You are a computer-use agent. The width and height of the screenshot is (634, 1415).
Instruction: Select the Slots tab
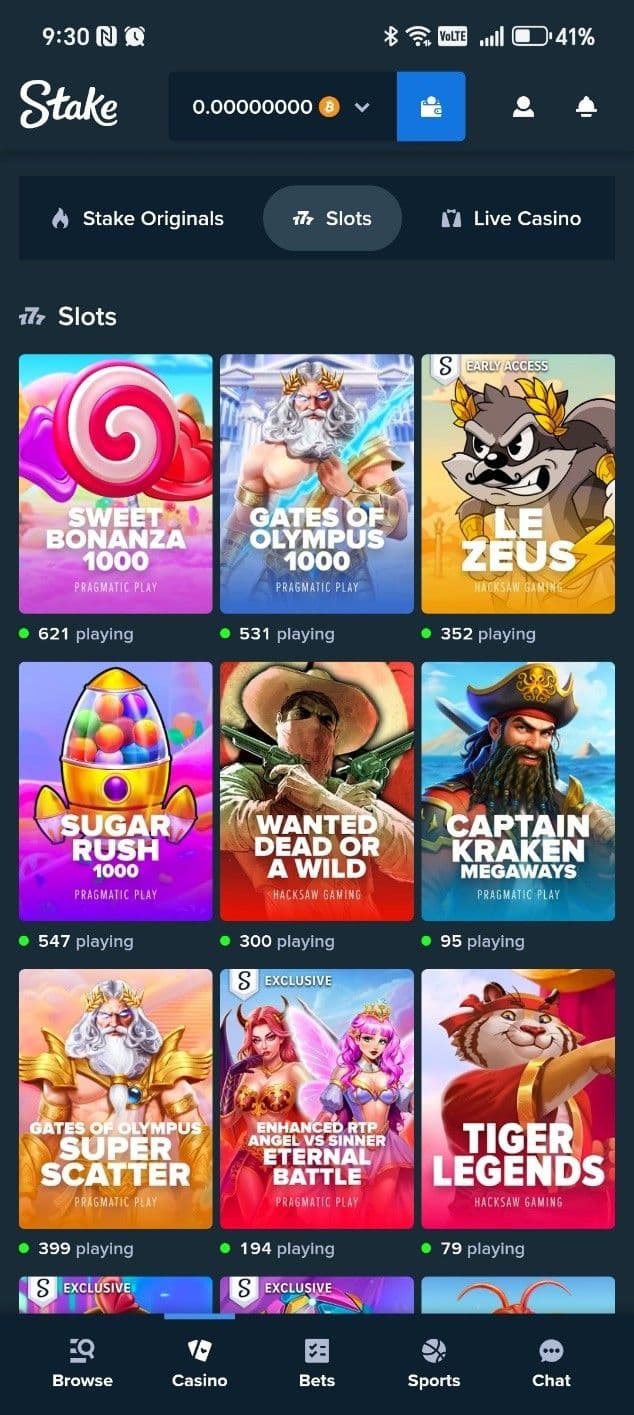(332, 218)
